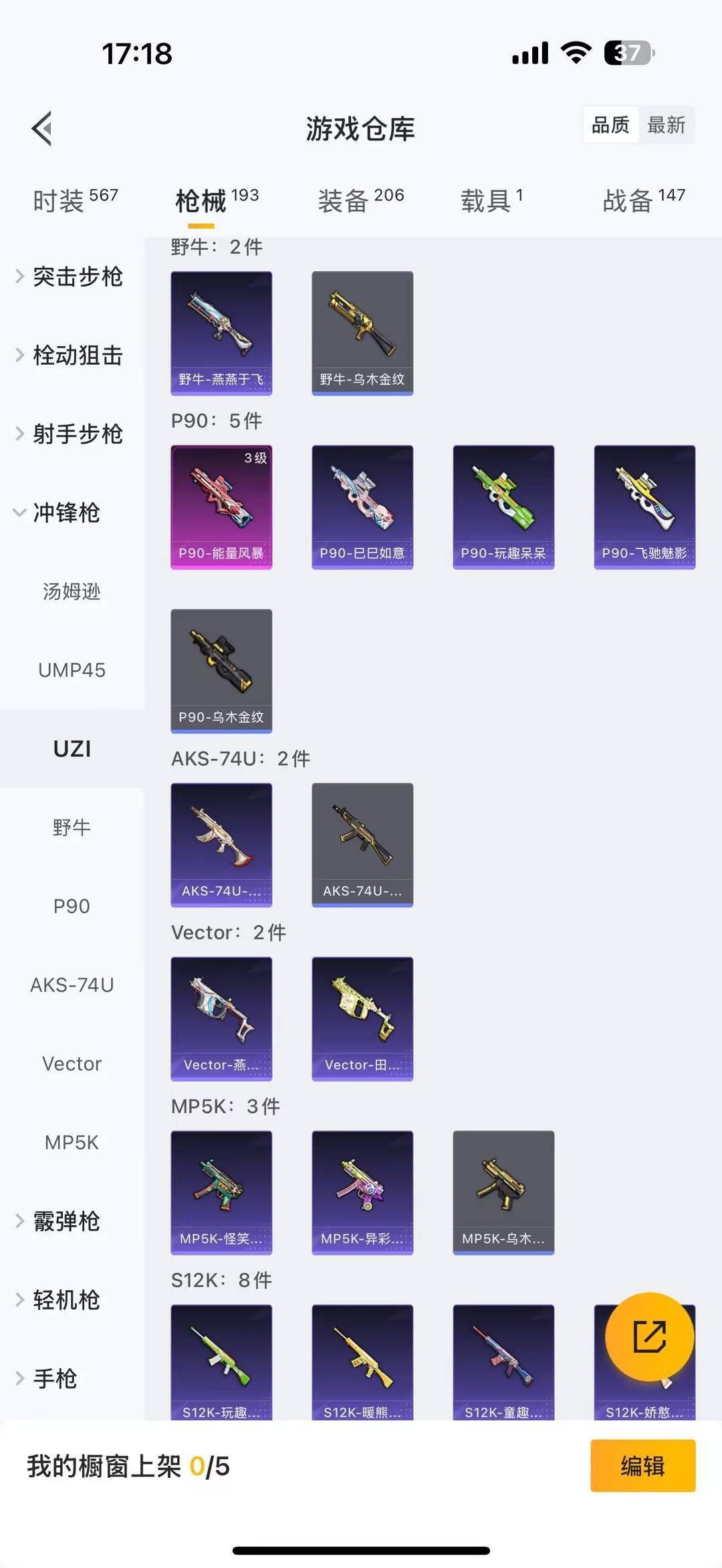Viewport: 722px width, 1568px height.
Task: Open the 载具 tab
Action: (491, 200)
